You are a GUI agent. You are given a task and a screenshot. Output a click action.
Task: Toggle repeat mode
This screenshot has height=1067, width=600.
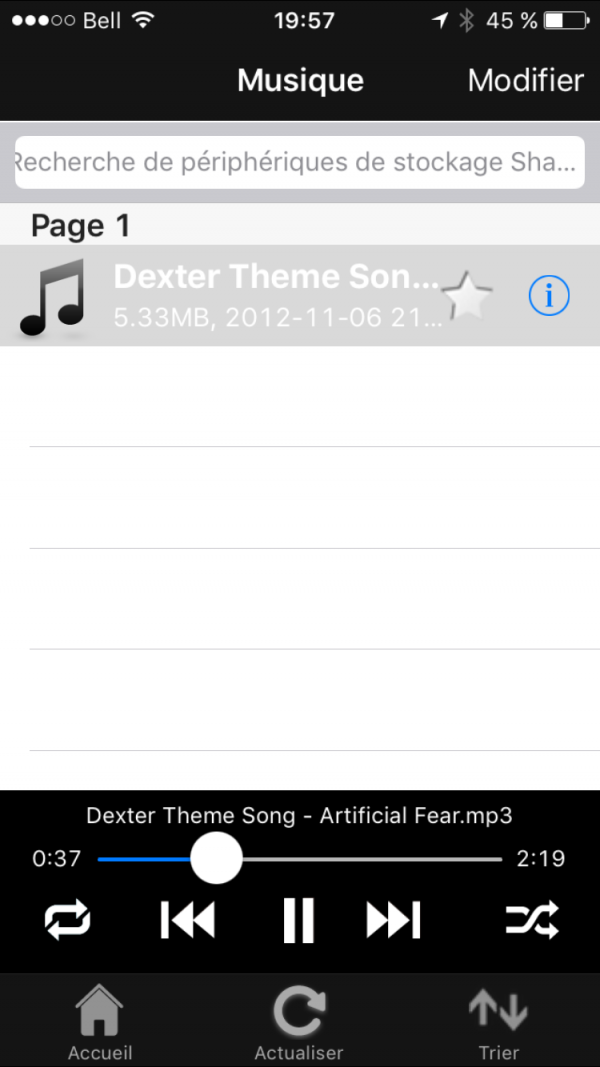tap(68, 920)
